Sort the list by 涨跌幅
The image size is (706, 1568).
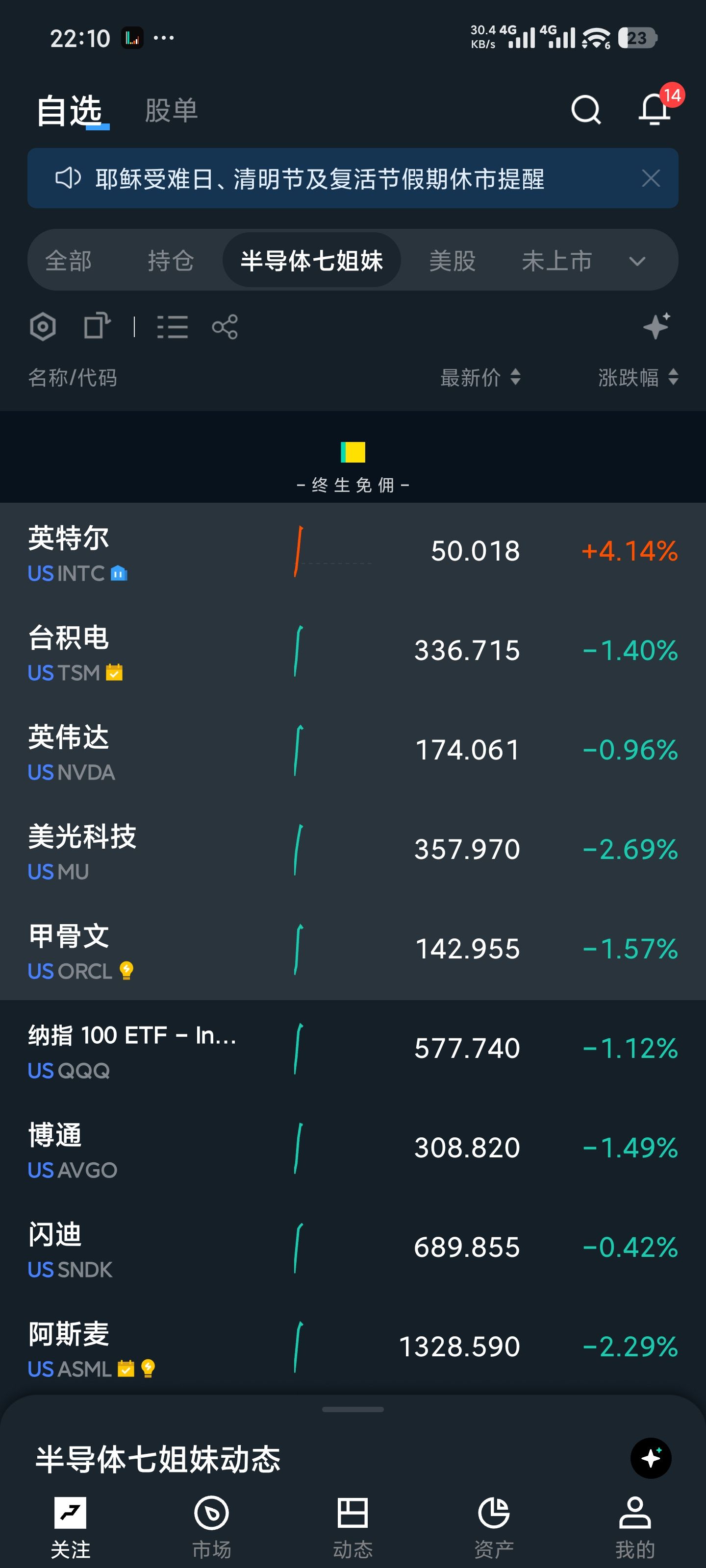coord(637,377)
